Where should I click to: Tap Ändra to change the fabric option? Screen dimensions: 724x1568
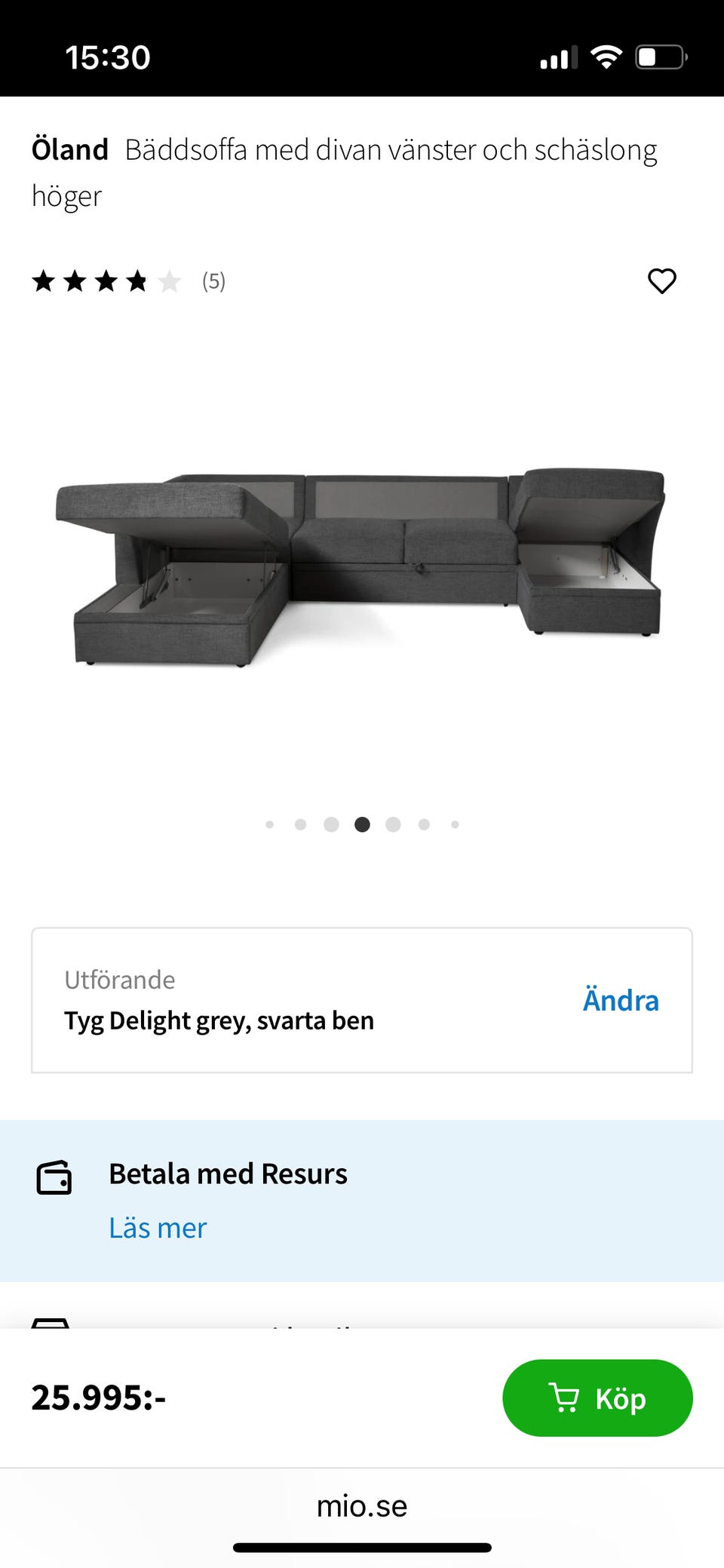(x=620, y=1001)
